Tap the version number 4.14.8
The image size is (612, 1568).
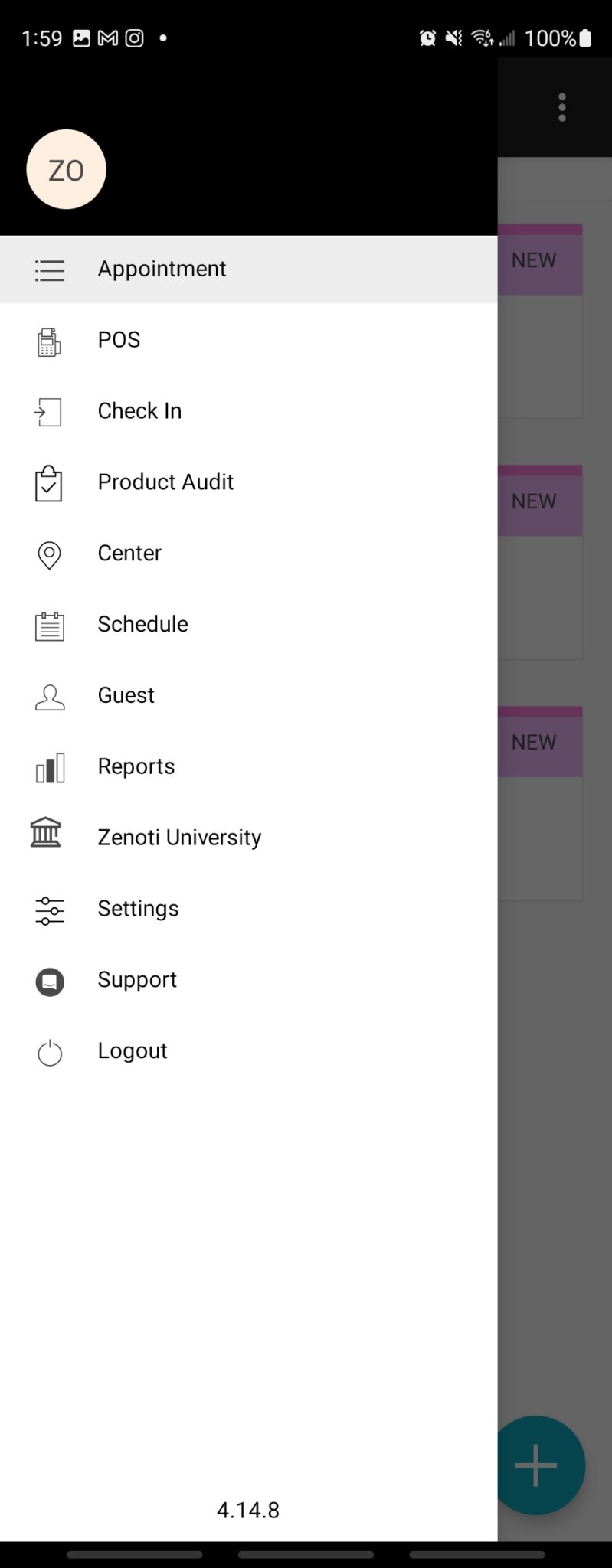[x=248, y=1510]
